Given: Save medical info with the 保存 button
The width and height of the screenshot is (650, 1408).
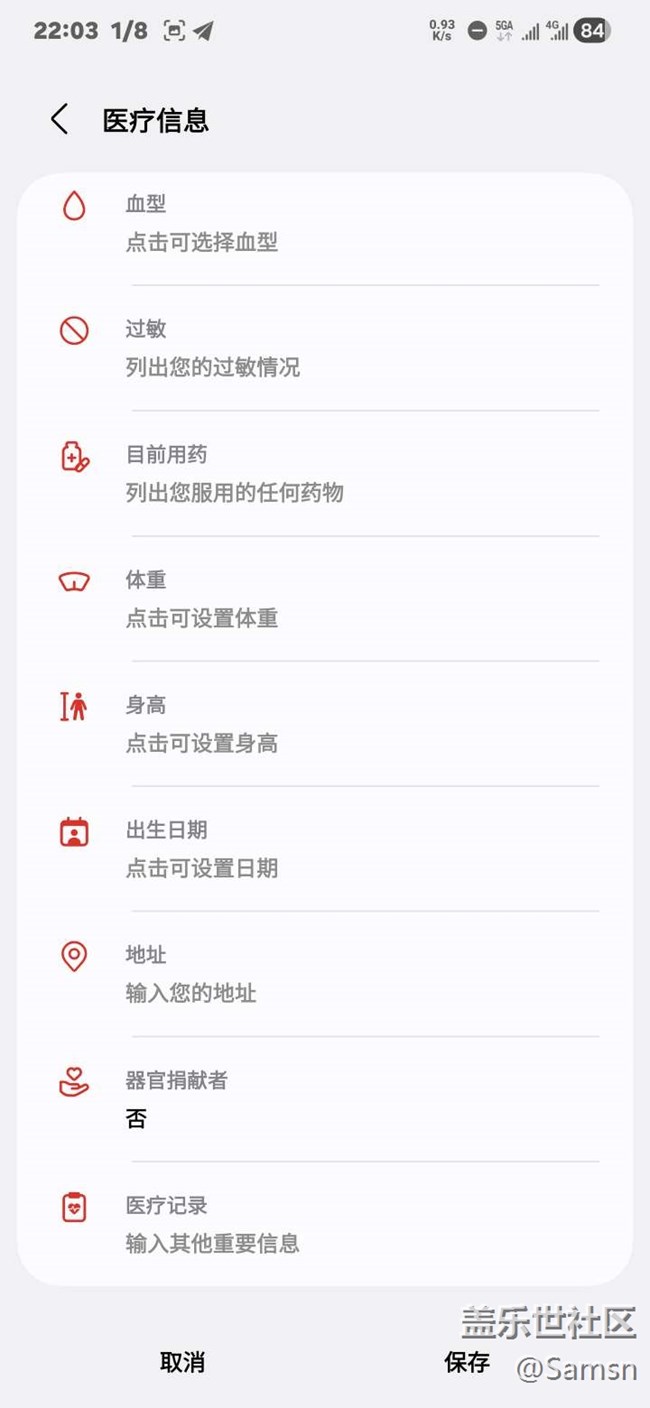Looking at the screenshot, I should (x=467, y=1362).
